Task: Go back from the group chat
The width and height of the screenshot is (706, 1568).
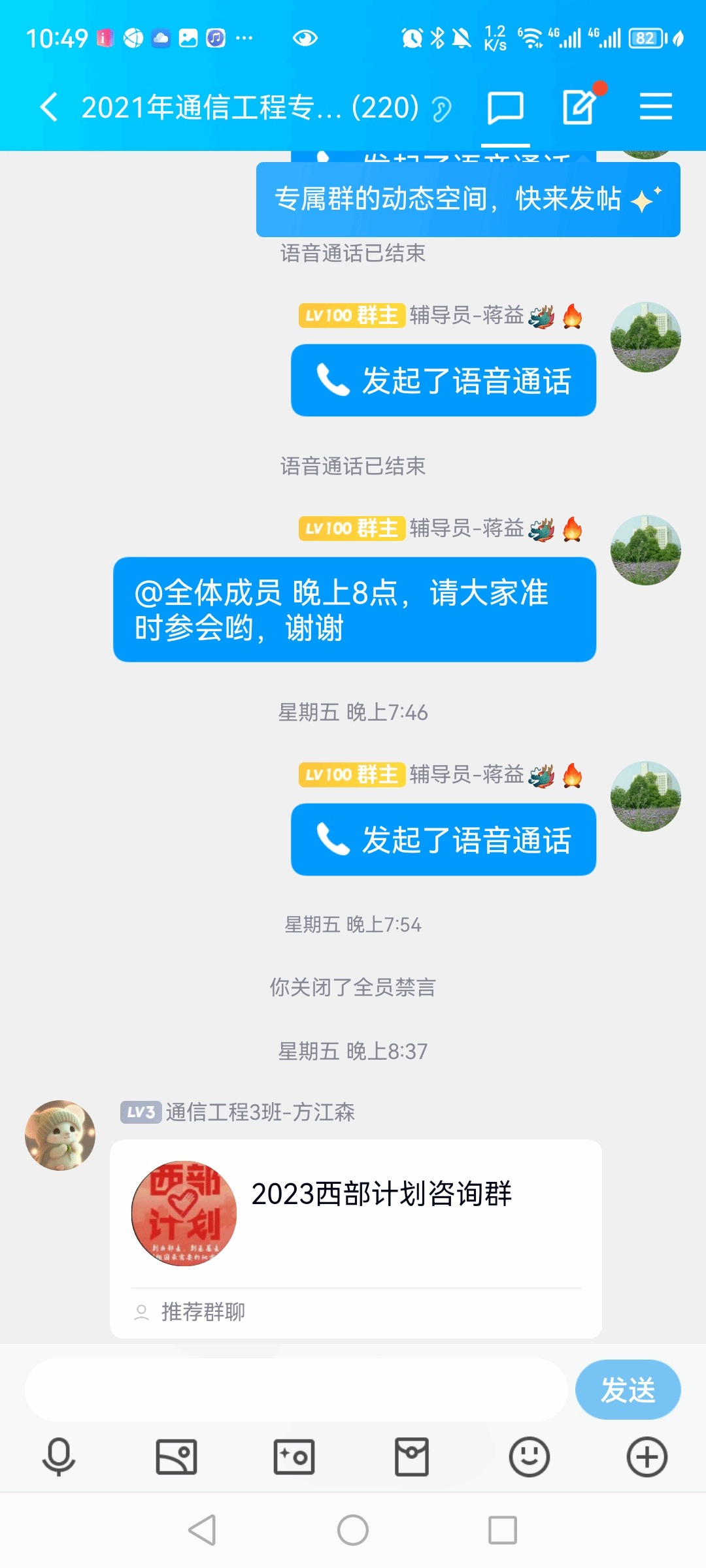Action: (x=49, y=106)
